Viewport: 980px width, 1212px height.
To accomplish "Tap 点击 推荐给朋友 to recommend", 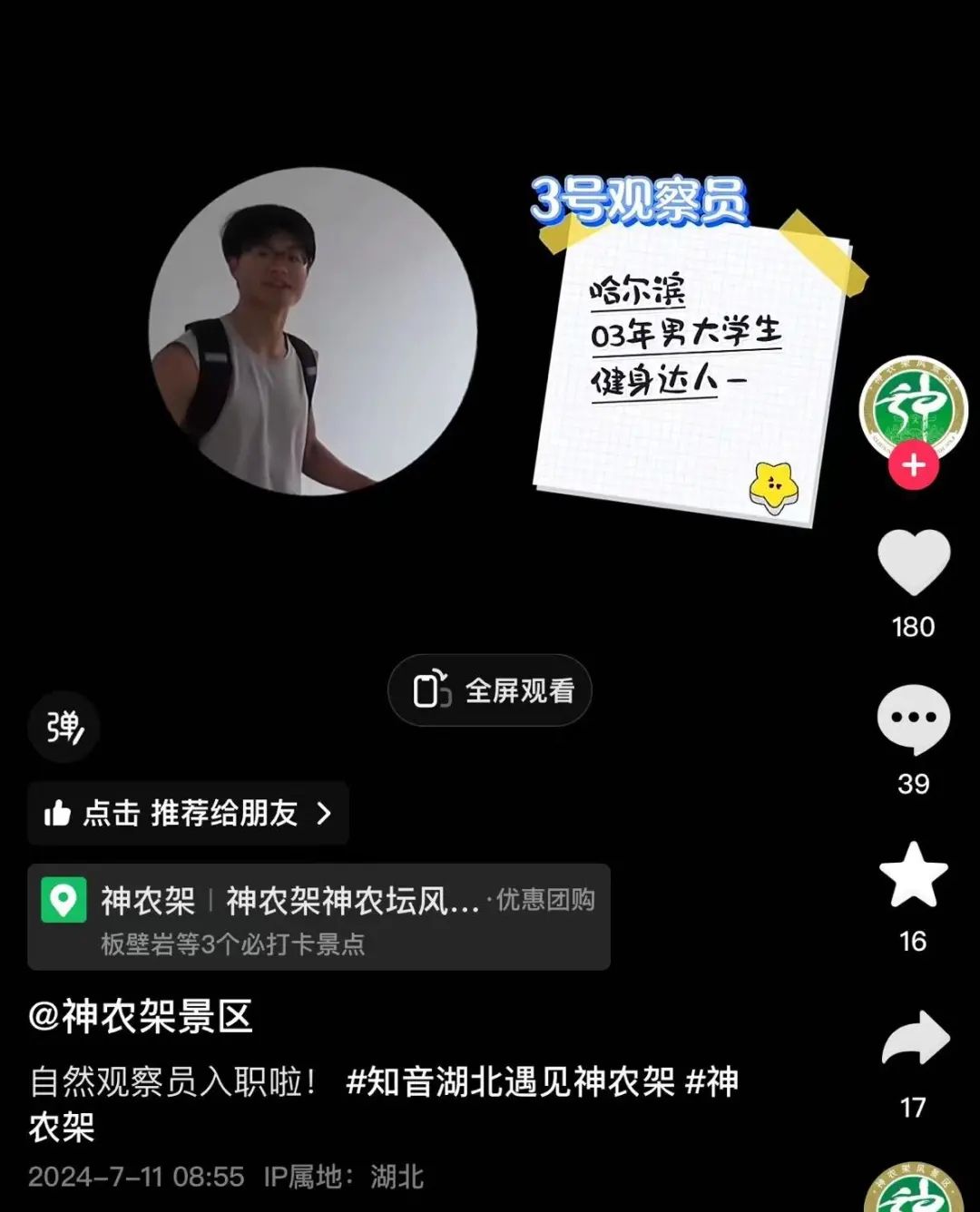I will (188, 814).
